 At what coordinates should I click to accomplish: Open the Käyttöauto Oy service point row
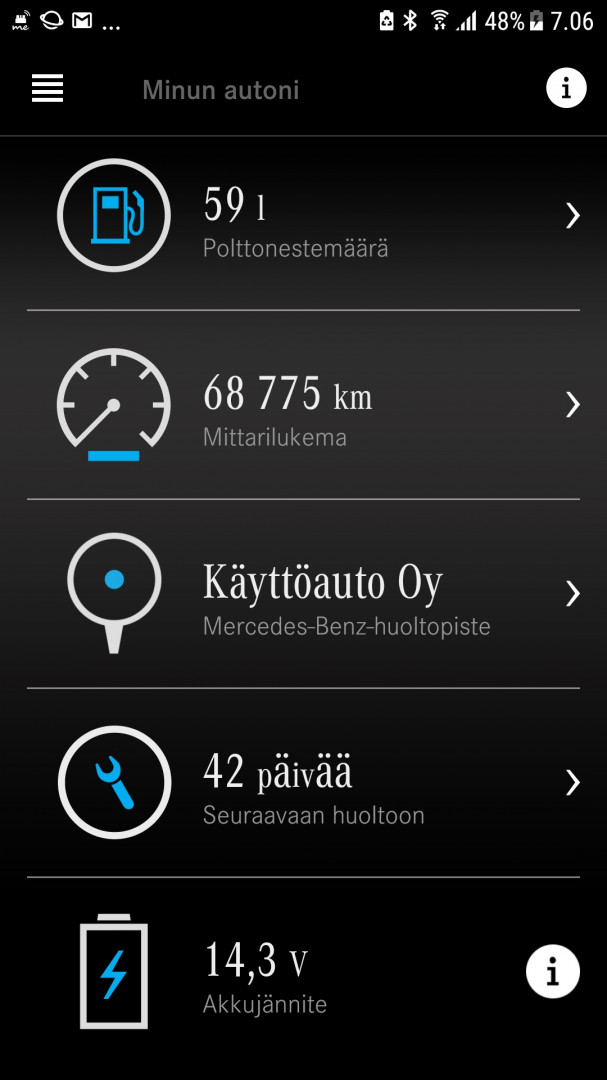click(x=303, y=593)
